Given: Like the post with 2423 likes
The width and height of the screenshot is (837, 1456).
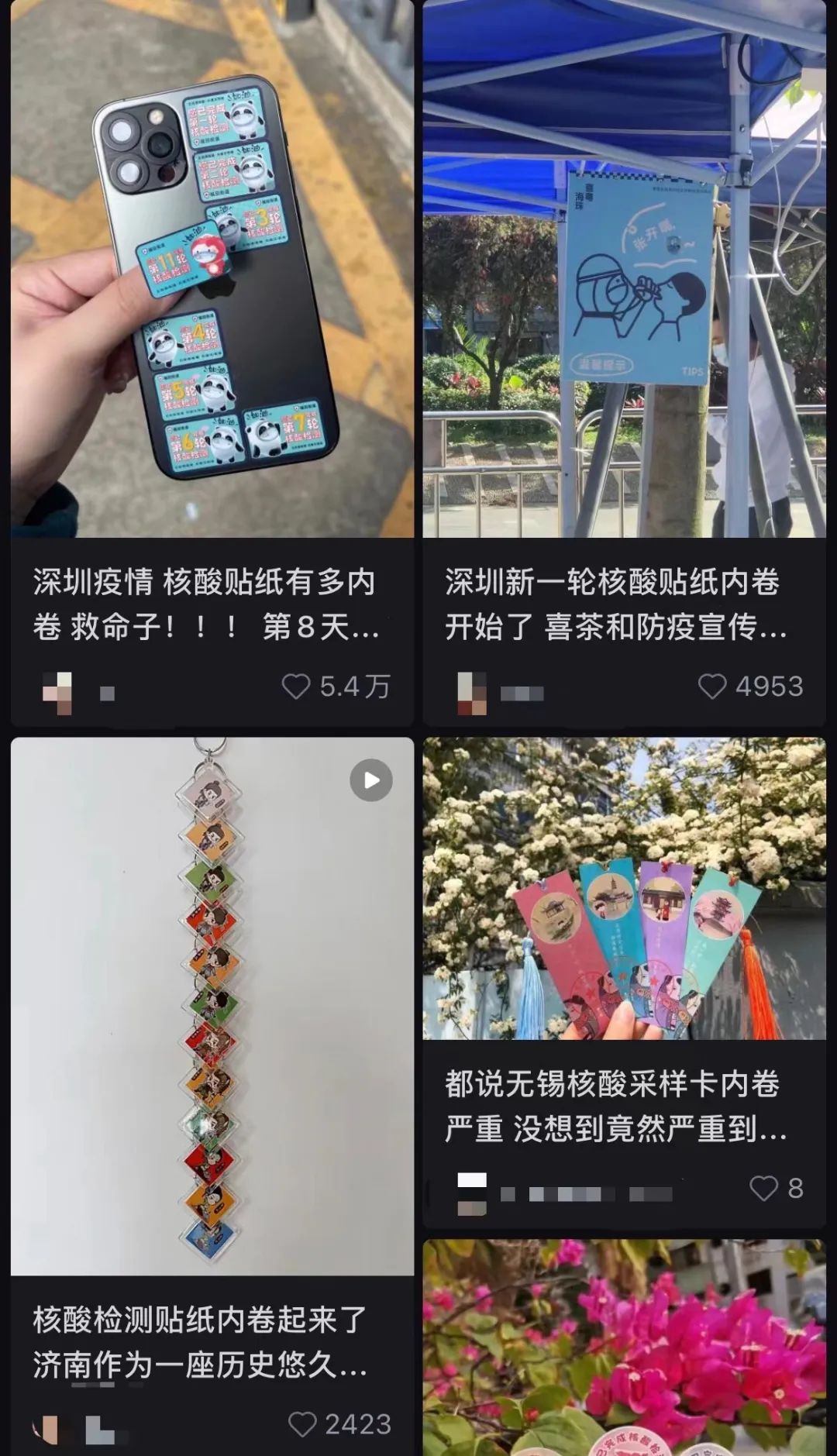Looking at the screenshot, I should coord(302,1424).
